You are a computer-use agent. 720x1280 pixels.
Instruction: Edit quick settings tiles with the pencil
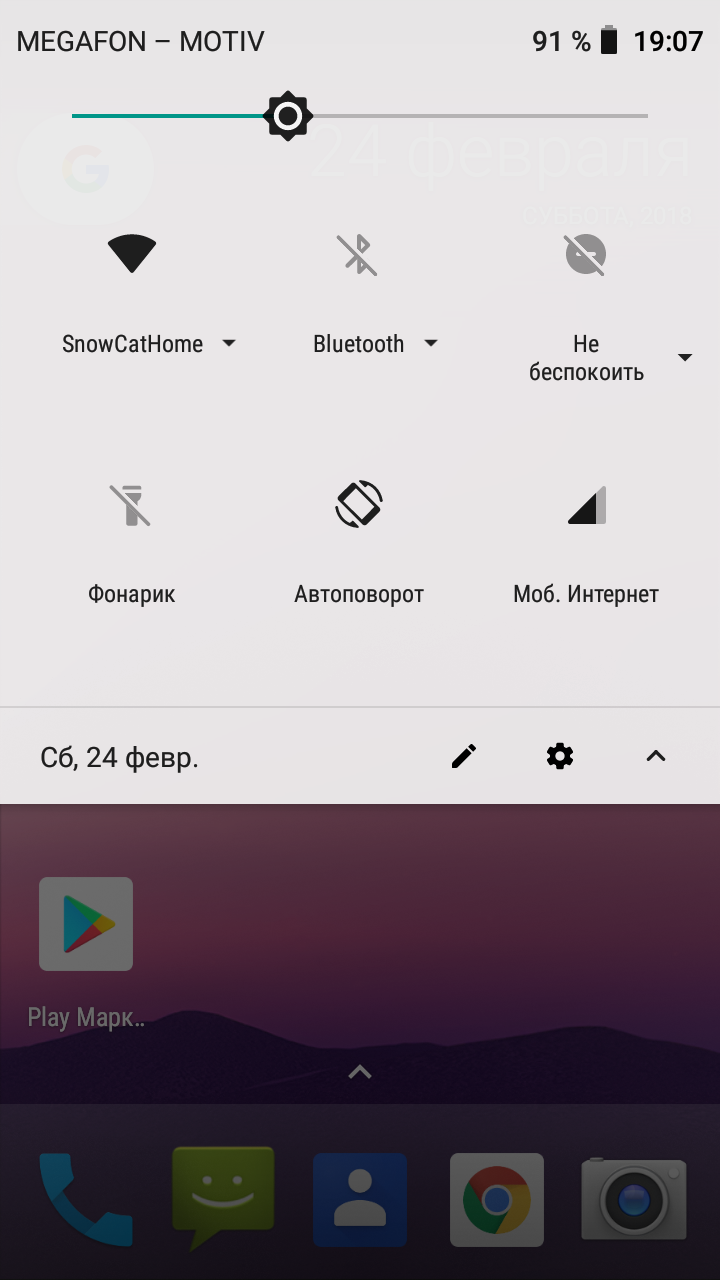pos(464,757)
